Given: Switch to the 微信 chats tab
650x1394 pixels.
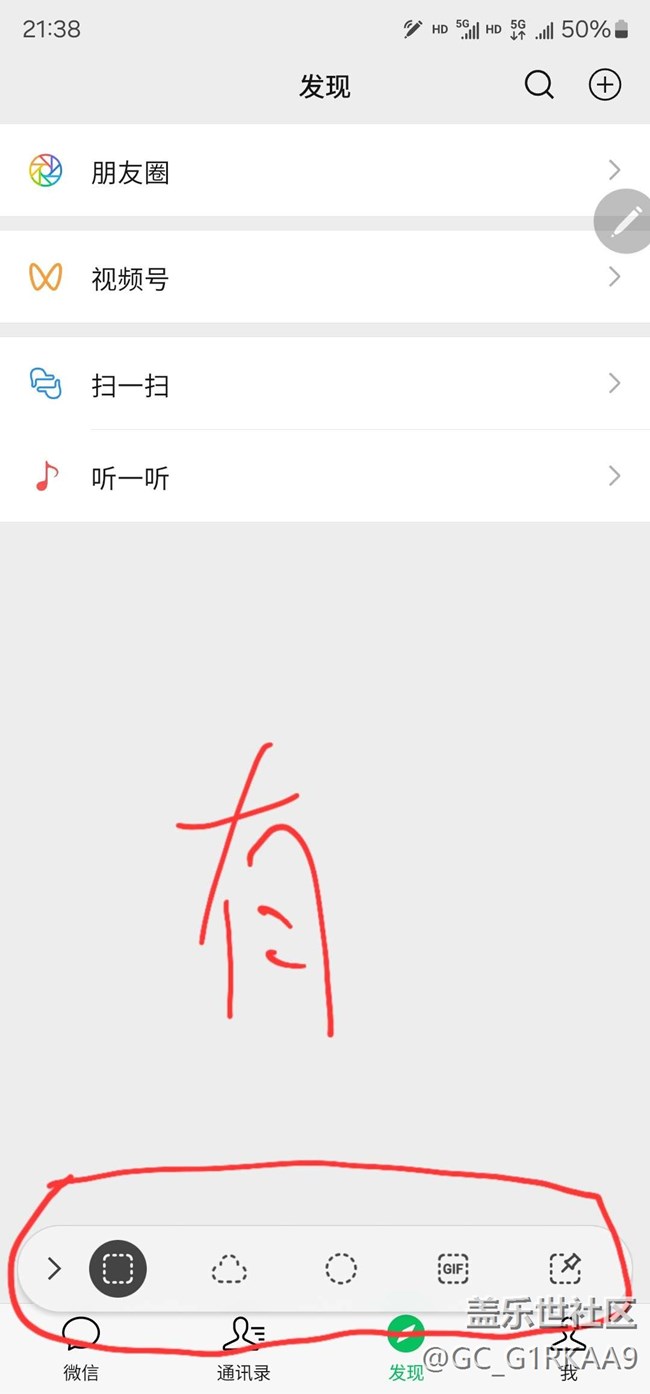Looking at the screenshot, I should (x=81, y=1349).
